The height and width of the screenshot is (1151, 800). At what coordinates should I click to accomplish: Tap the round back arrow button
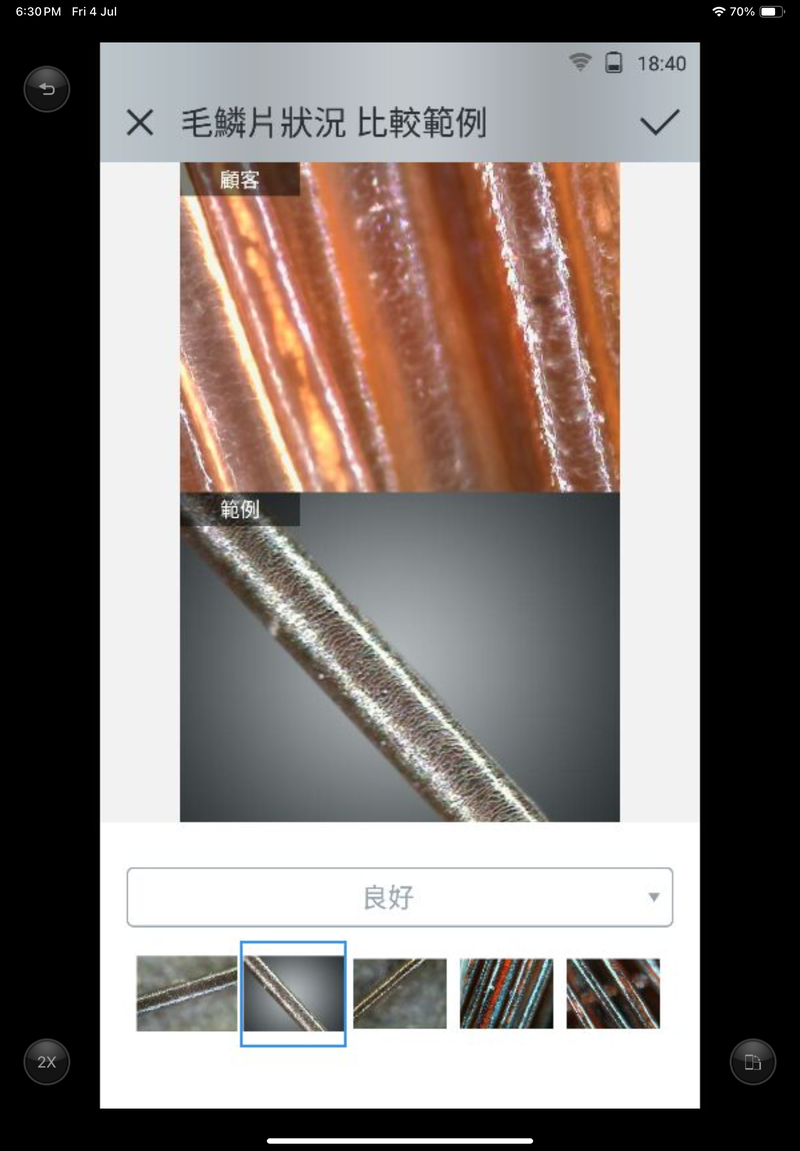tap(47, 90)
